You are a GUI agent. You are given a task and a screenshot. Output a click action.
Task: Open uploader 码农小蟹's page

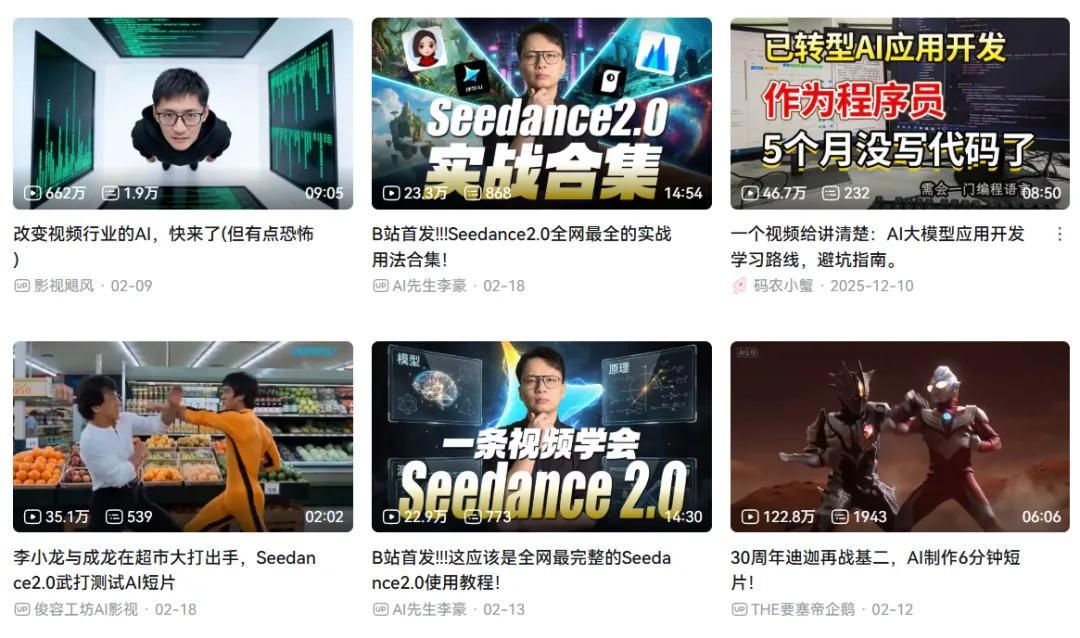pos(783,285)
